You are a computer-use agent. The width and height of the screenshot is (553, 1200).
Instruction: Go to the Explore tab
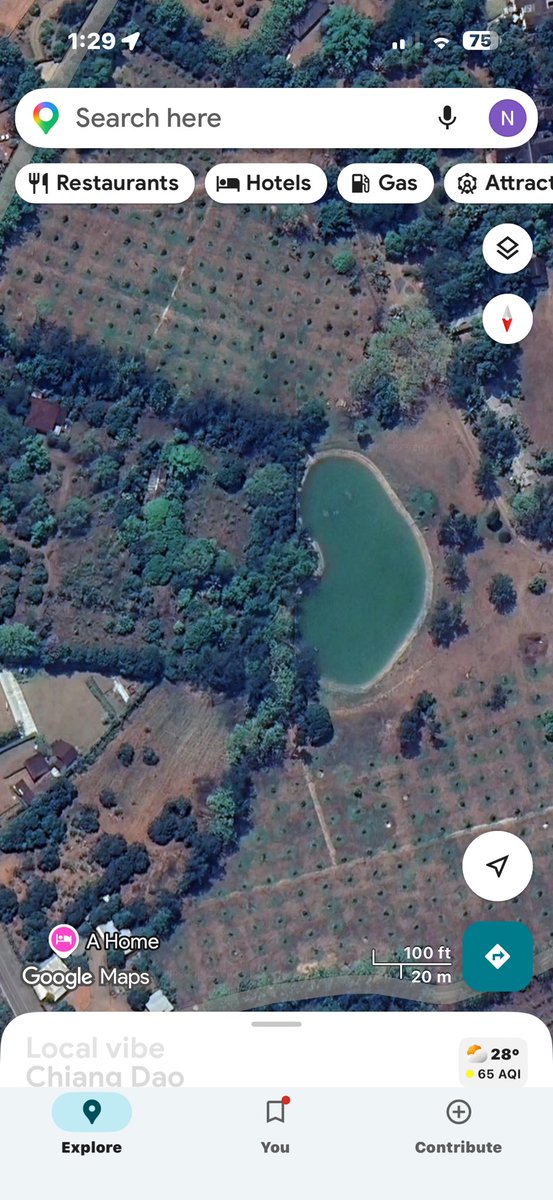[91, 1126]
